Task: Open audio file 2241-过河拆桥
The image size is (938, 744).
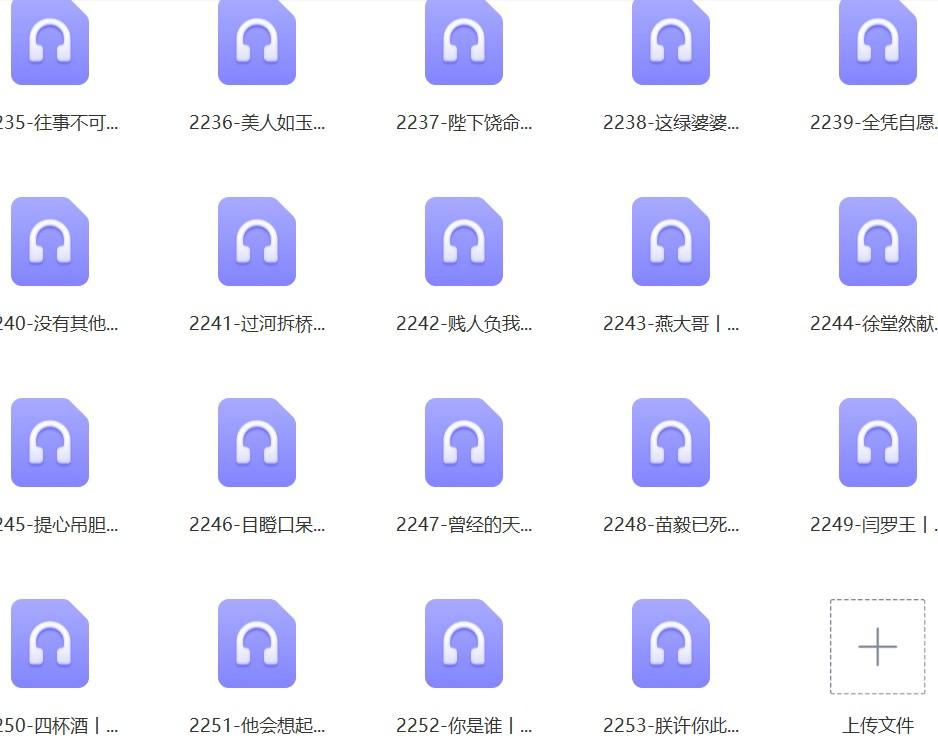Action: tap(257, 242)
